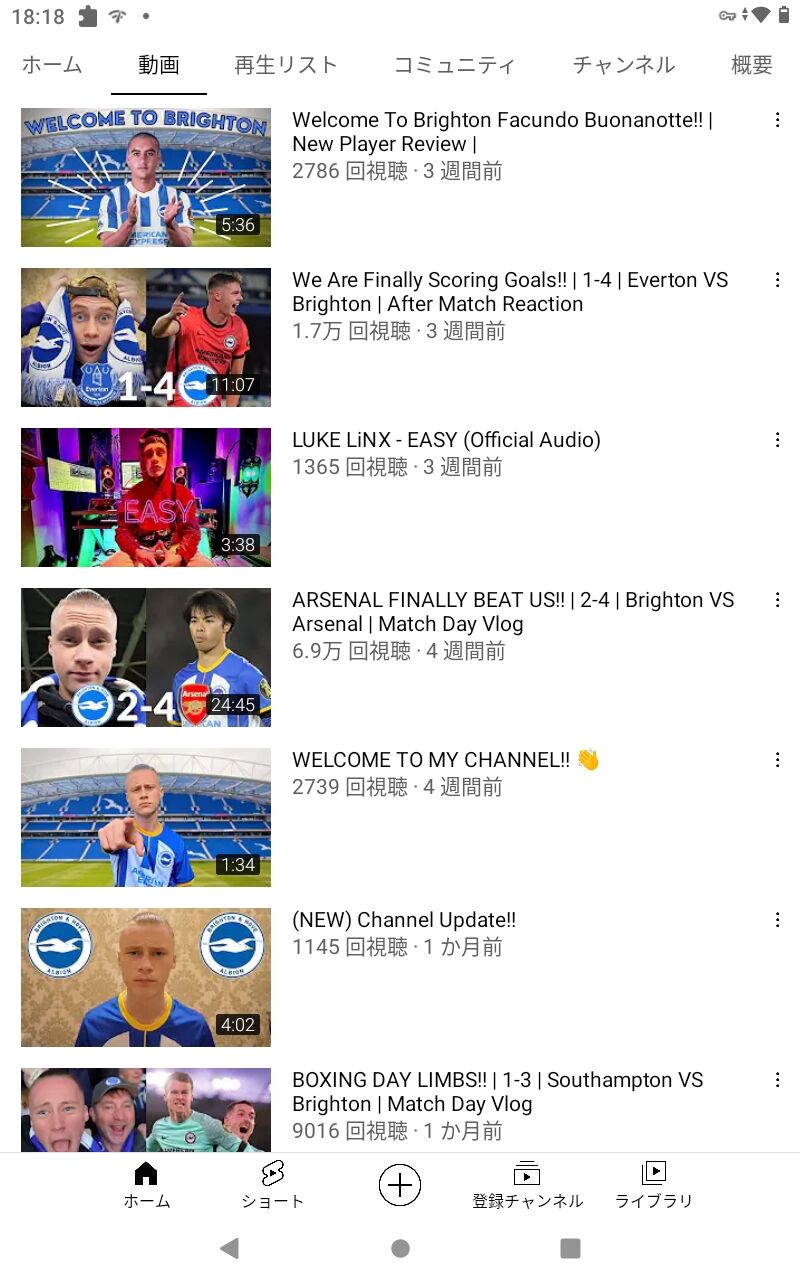This screenshot has height=1280, width=800.
Task: Watch WELCOME TO MY CHANNEL!! video
Action: point(146,817)
